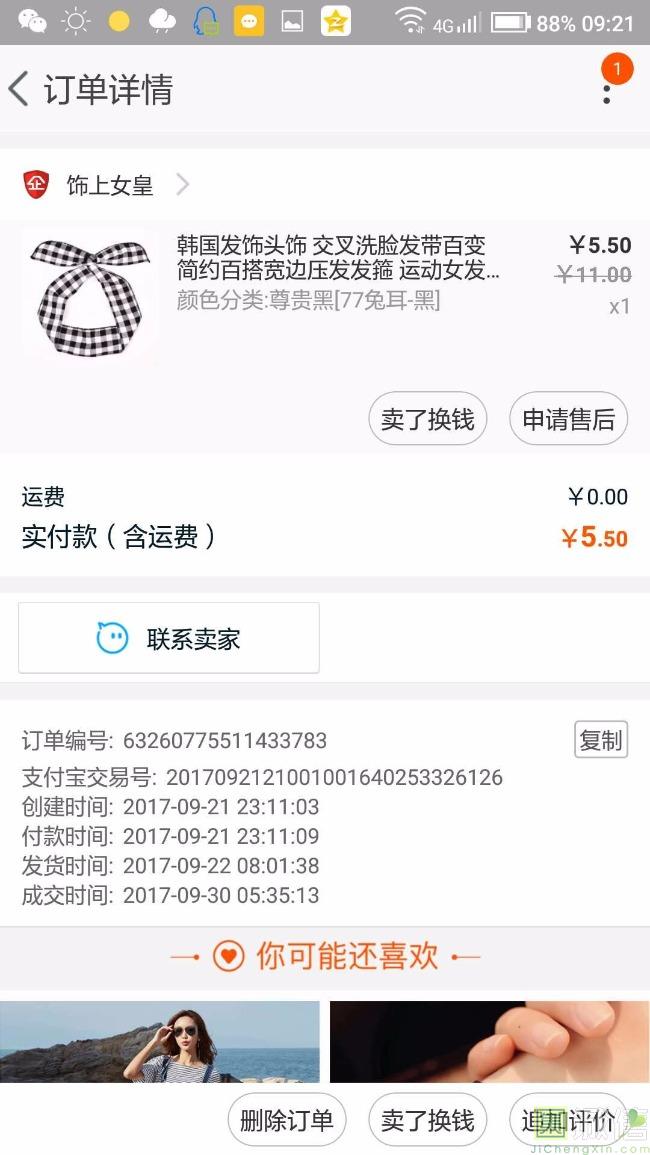Tap 卖了换钱 beside 申请售后

[428, 419]
